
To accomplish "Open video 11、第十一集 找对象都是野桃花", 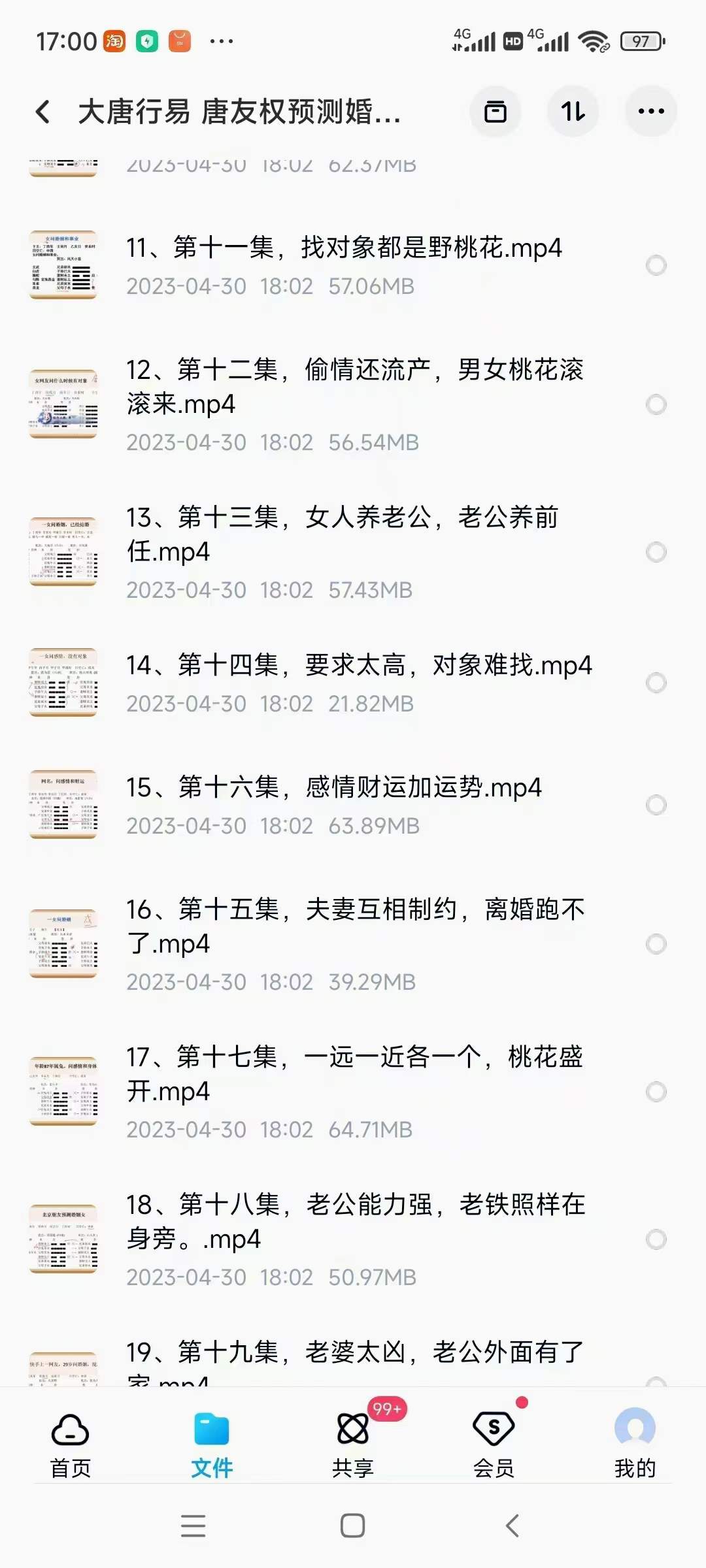I will 343,249.
